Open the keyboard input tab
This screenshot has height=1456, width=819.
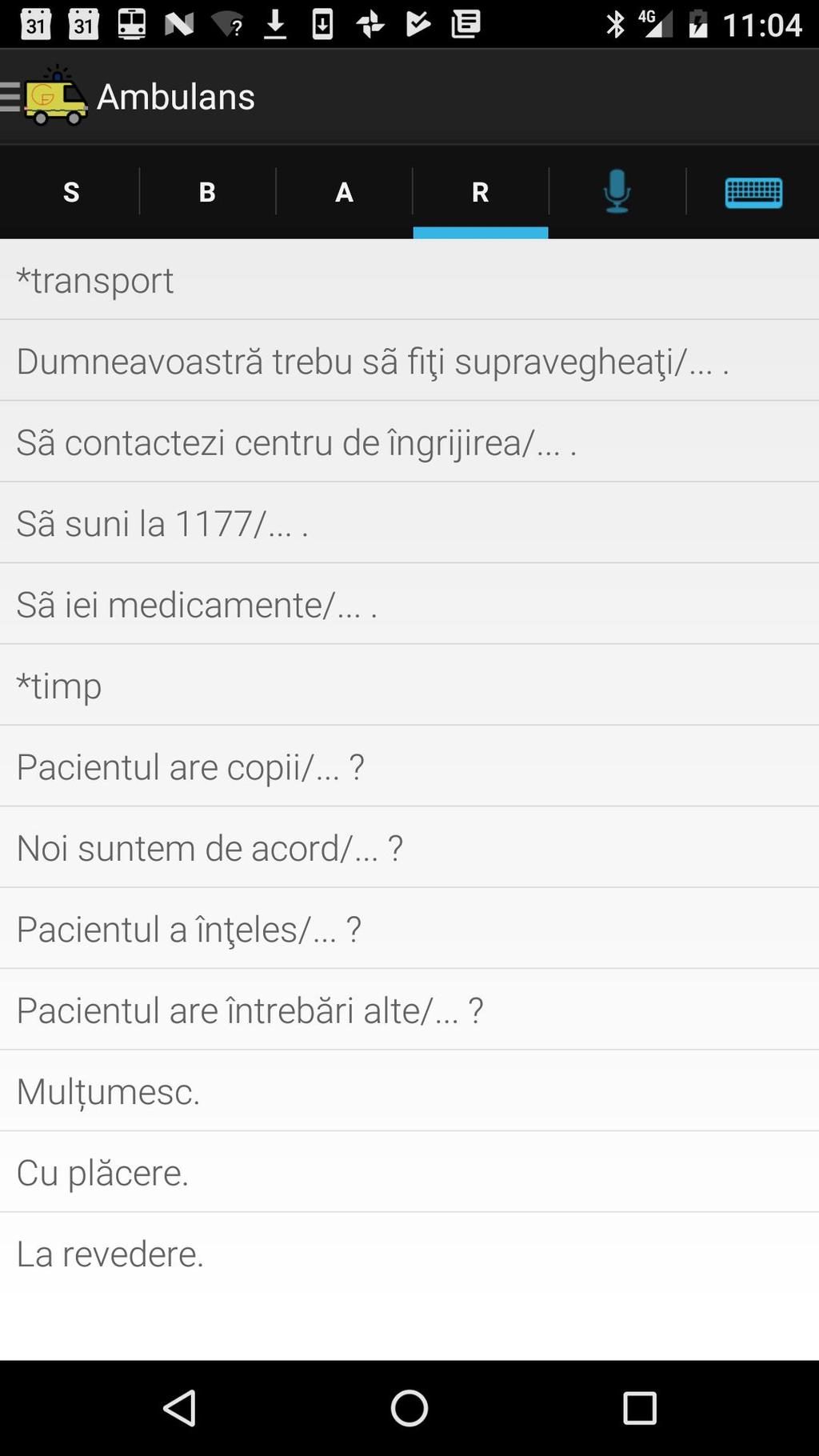753,192
